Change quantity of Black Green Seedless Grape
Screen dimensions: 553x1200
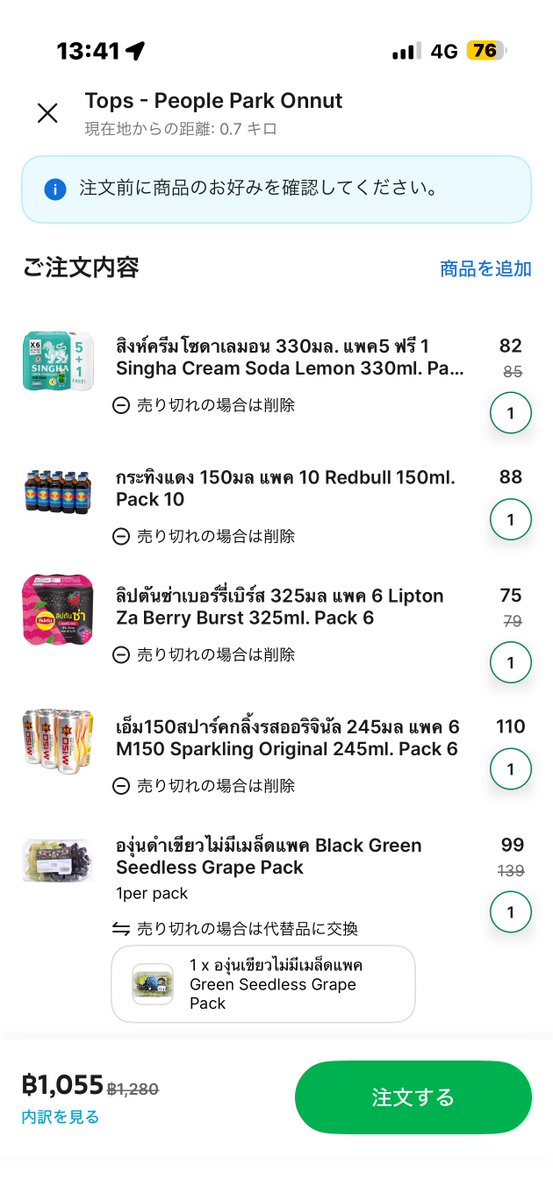(511, 912)
